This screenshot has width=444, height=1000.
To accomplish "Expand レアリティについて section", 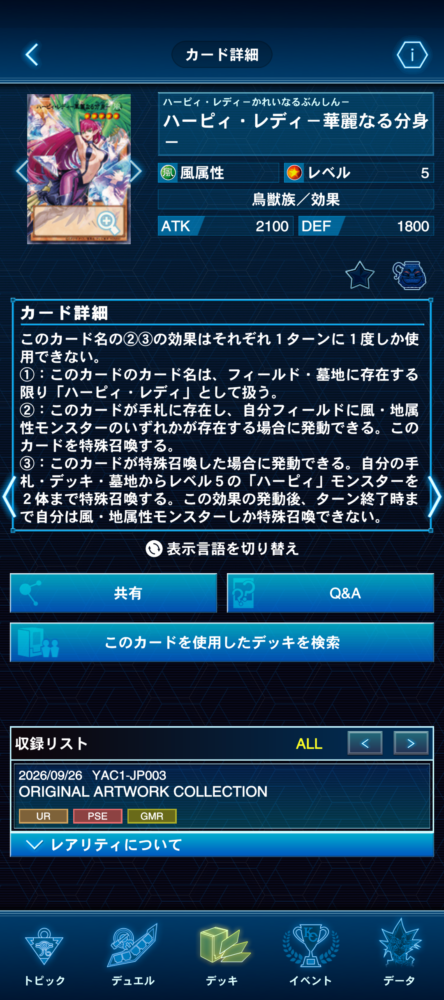I will pyautogui.click(x=222, y=845).
